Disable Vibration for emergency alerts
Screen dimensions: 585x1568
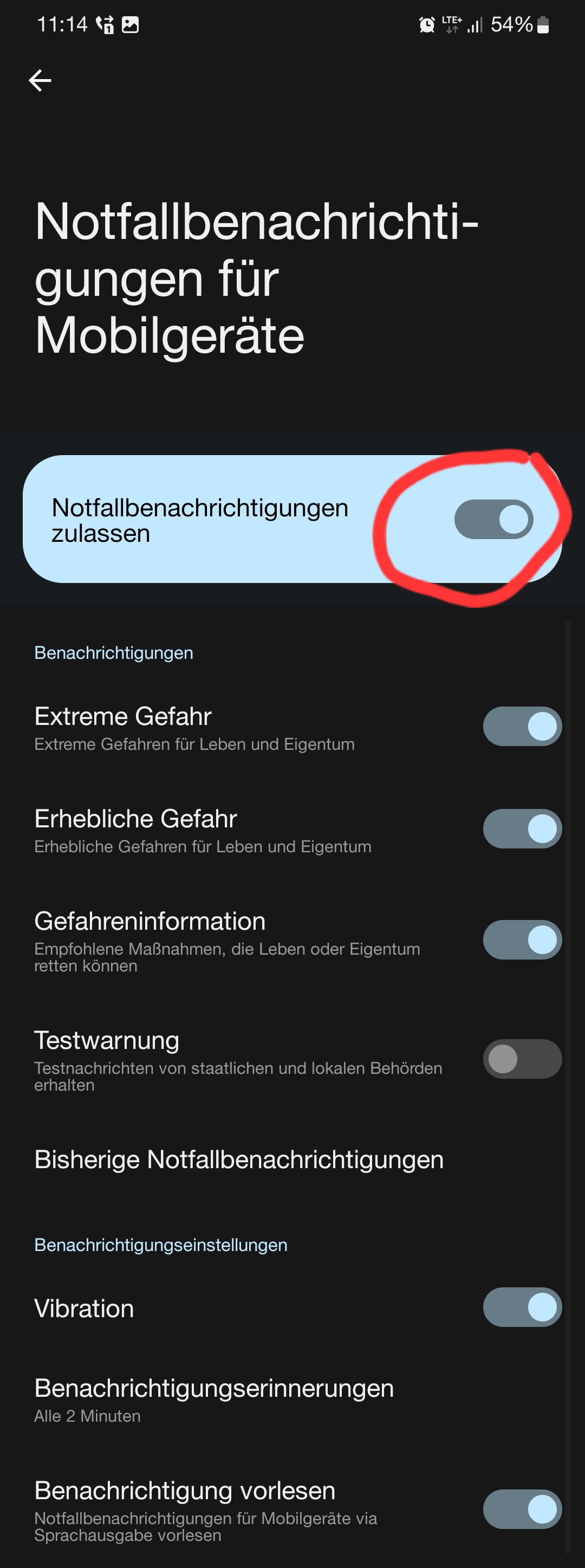pyautogui.click(x=521, y=1306)
